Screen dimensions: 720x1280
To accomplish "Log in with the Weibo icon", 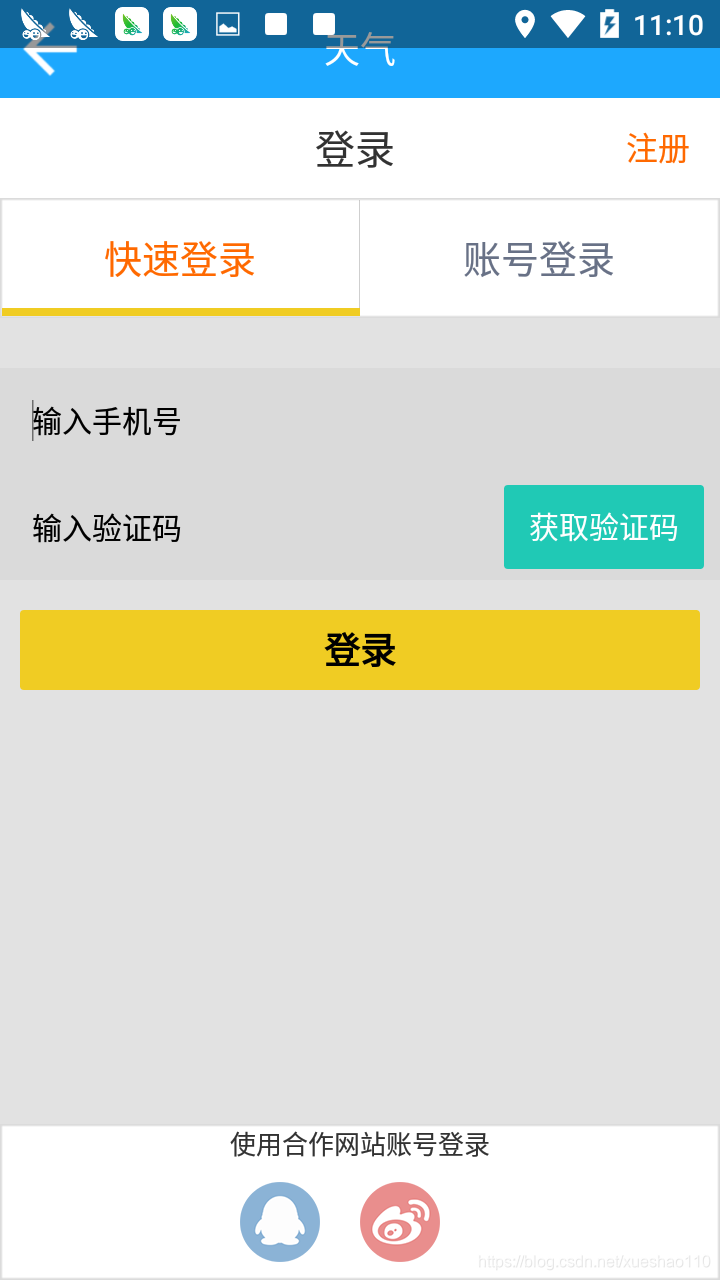I will (x=400, y=1222).
